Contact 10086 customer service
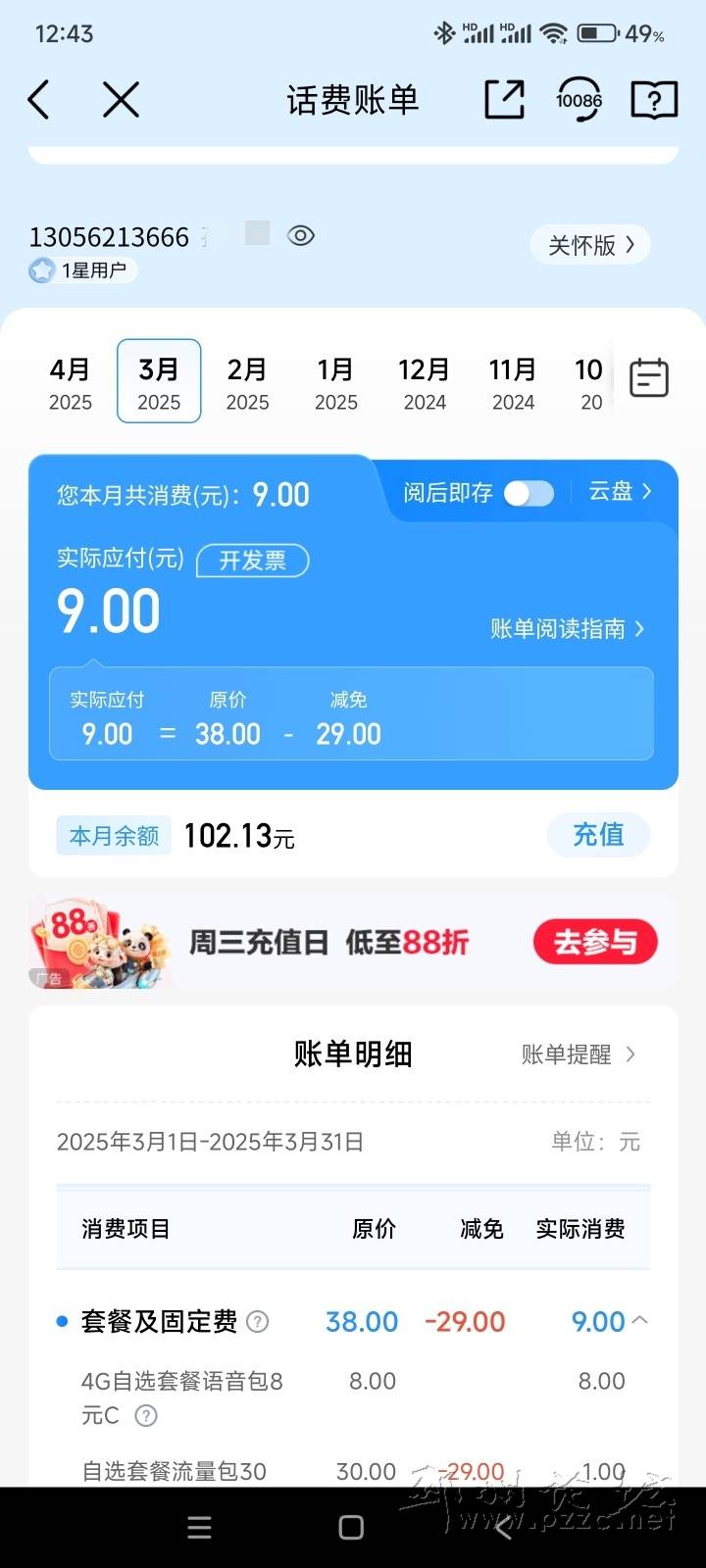The height and width of the screenshot is (1568, 706). [579, 100]
